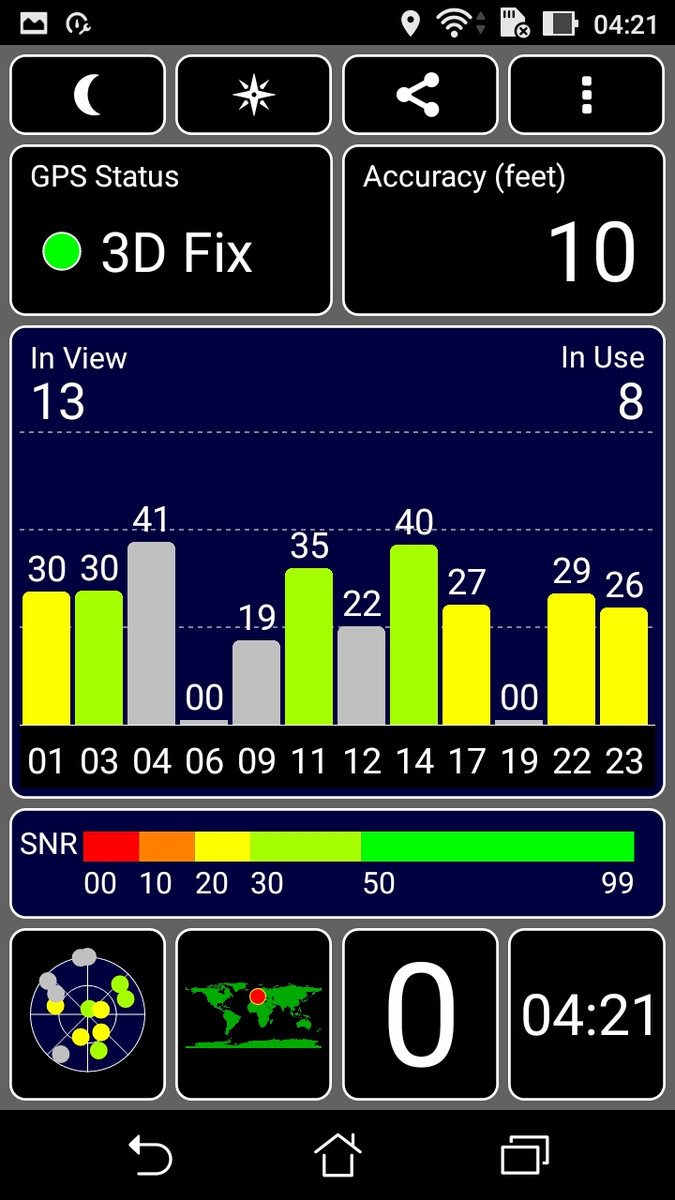This screenshot has height=1200, width=675.
Task: Open the world map location tile
Action: tap(254, 1014)
